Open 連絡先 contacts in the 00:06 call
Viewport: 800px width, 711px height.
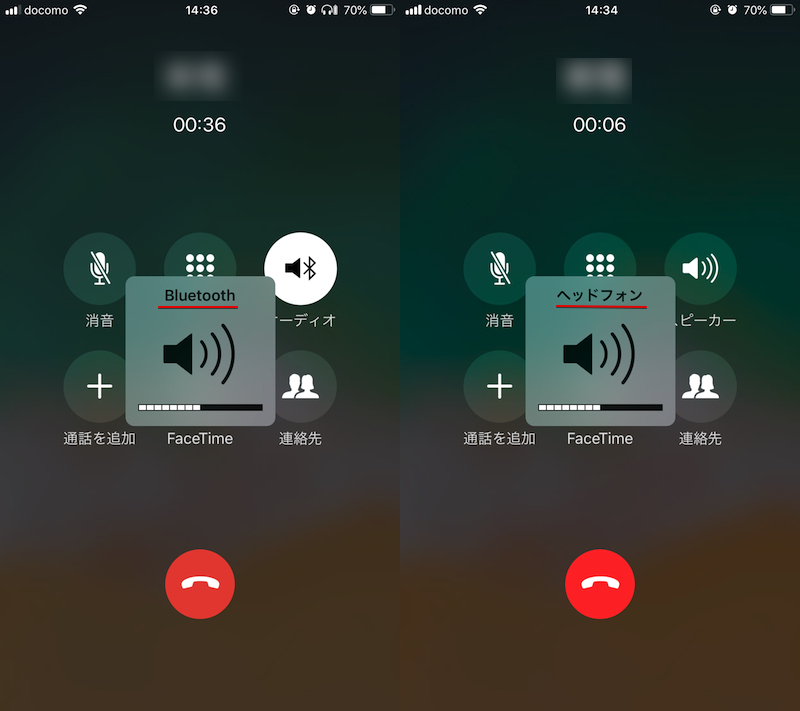[x=702, y=387]
